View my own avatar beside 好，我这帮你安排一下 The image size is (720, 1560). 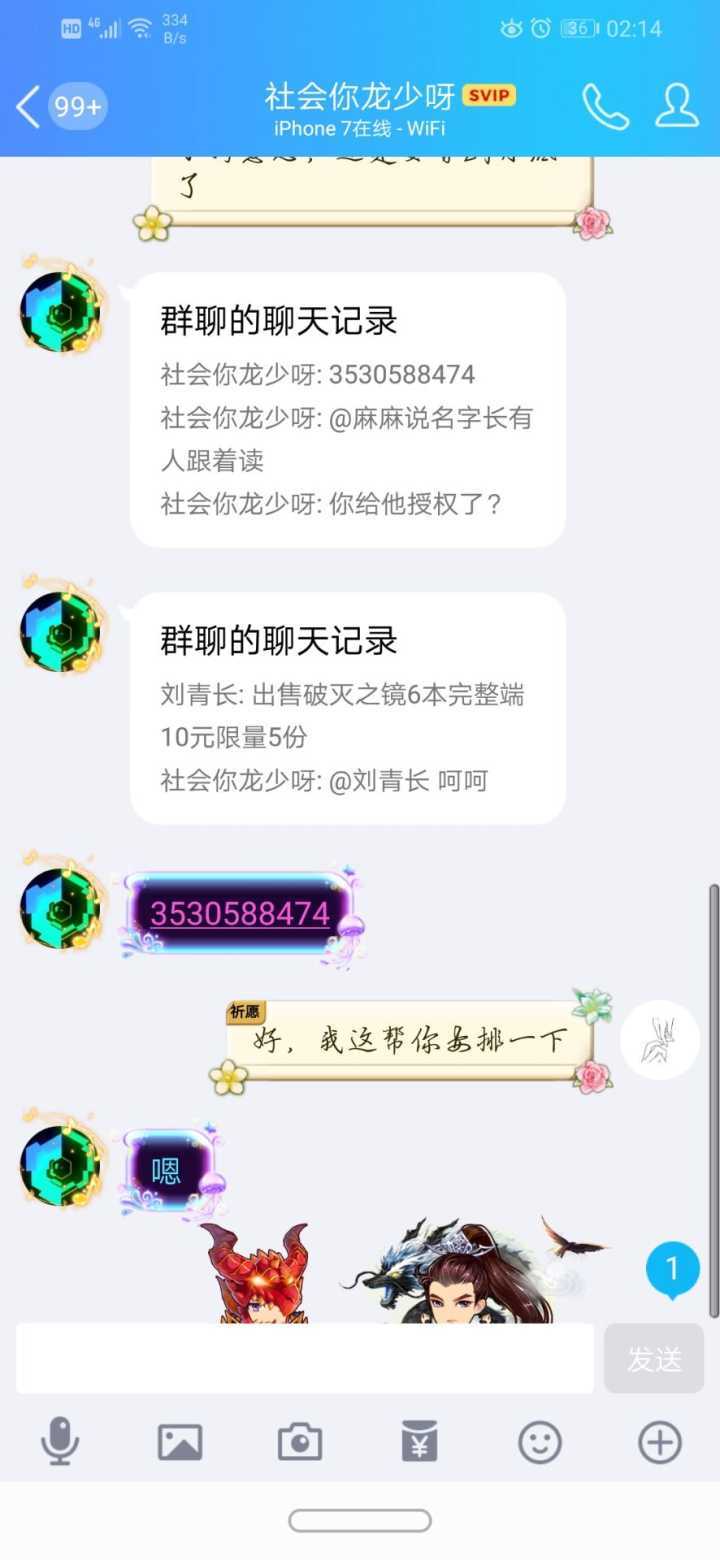click(660, 1040)
